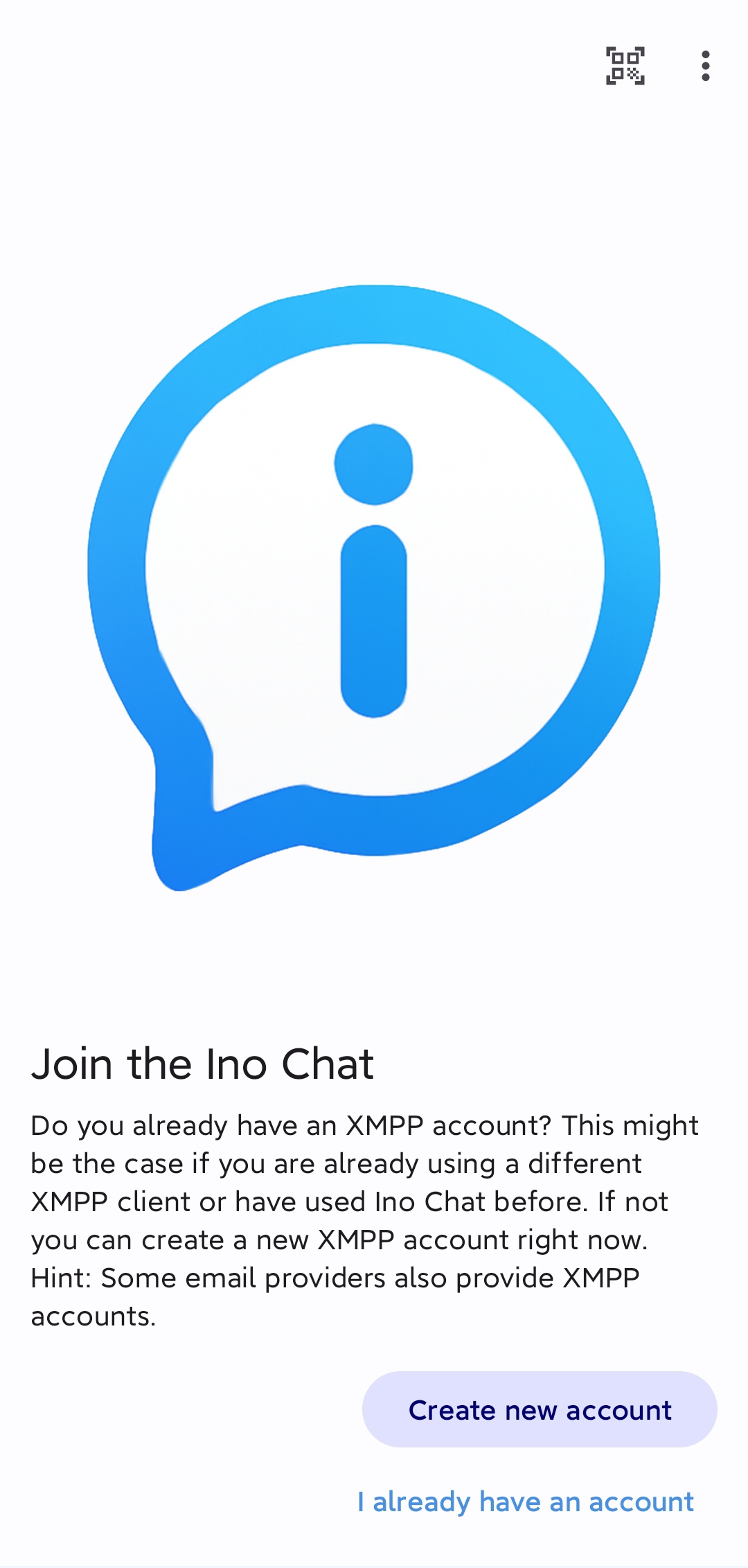Open the three-dot overflow menu
This screenshot has width=748, height=1568.
(705, 66)
